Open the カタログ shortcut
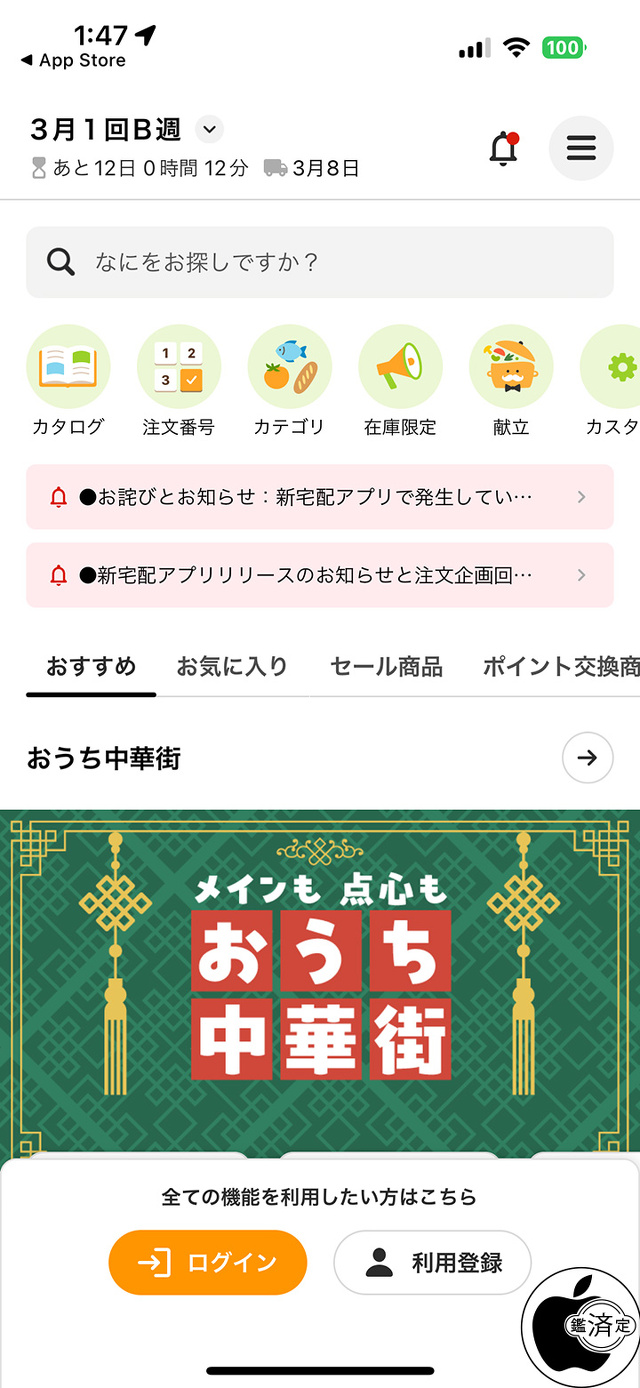The image size is (640, 1388). pos(68,380)
